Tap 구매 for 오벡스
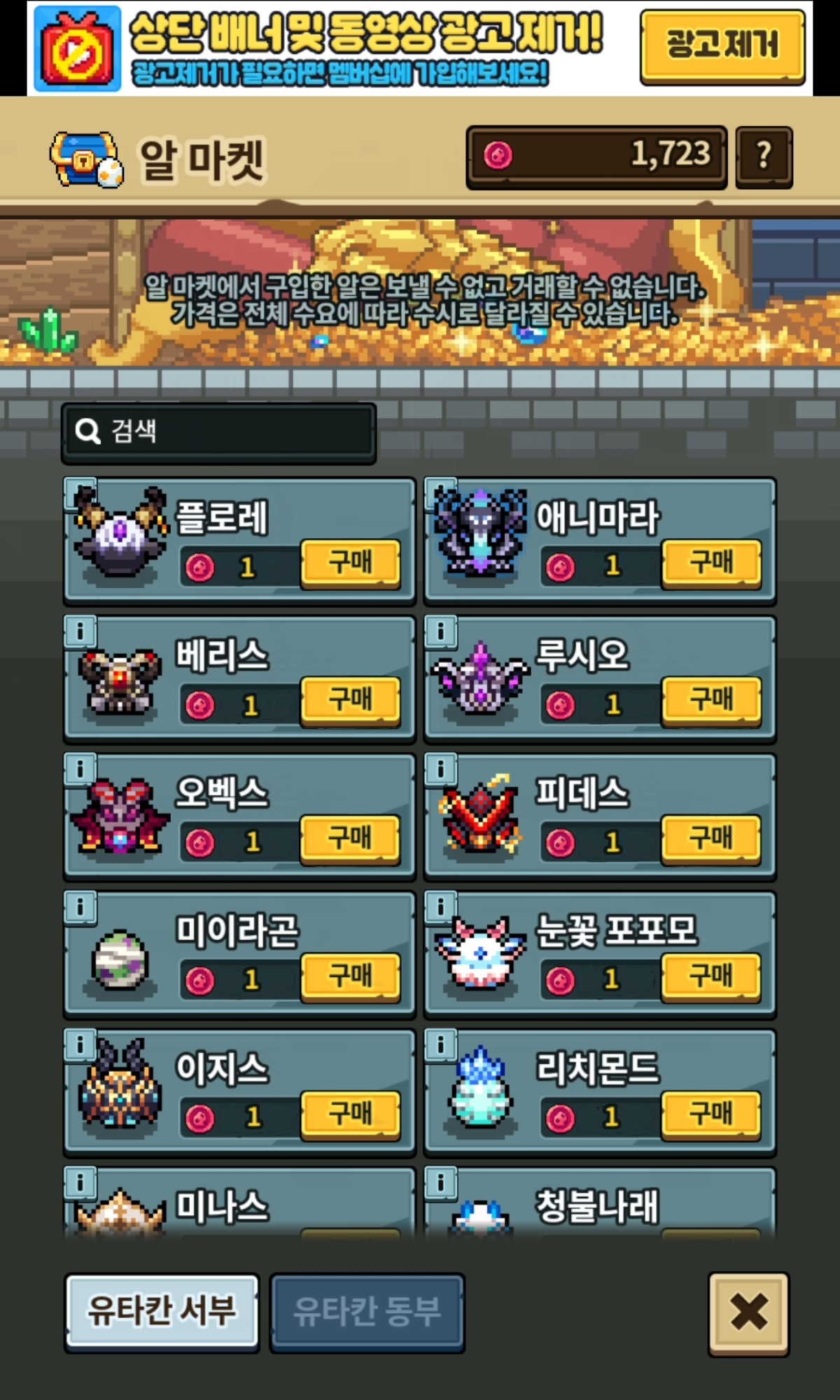 (351, 838)
